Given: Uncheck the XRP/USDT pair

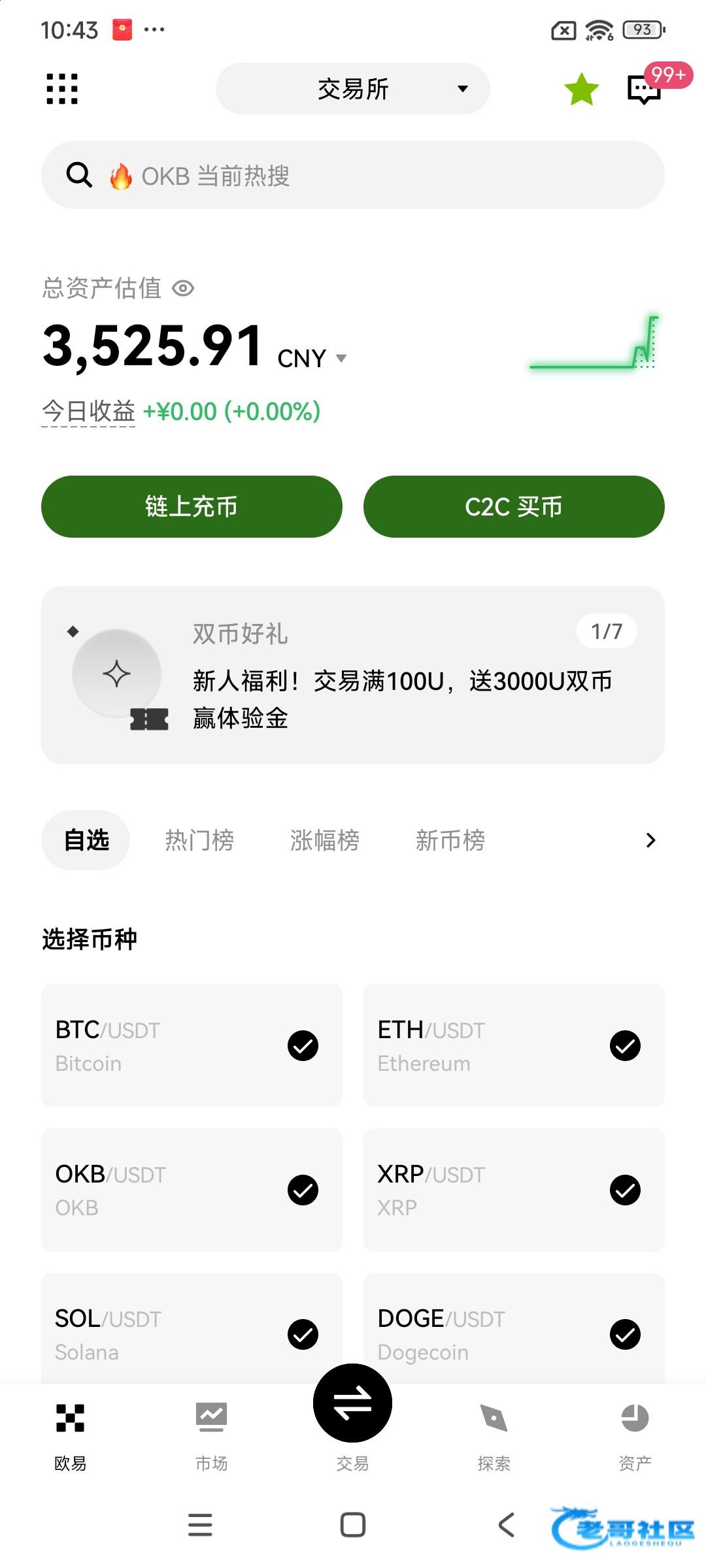Looking at the screenshot, I should point(625,1190).
